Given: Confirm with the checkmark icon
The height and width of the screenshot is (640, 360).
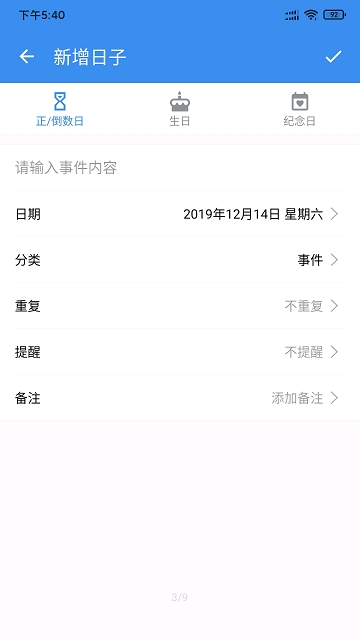Looking at the screenshot, I should click(x=333, y=57).
